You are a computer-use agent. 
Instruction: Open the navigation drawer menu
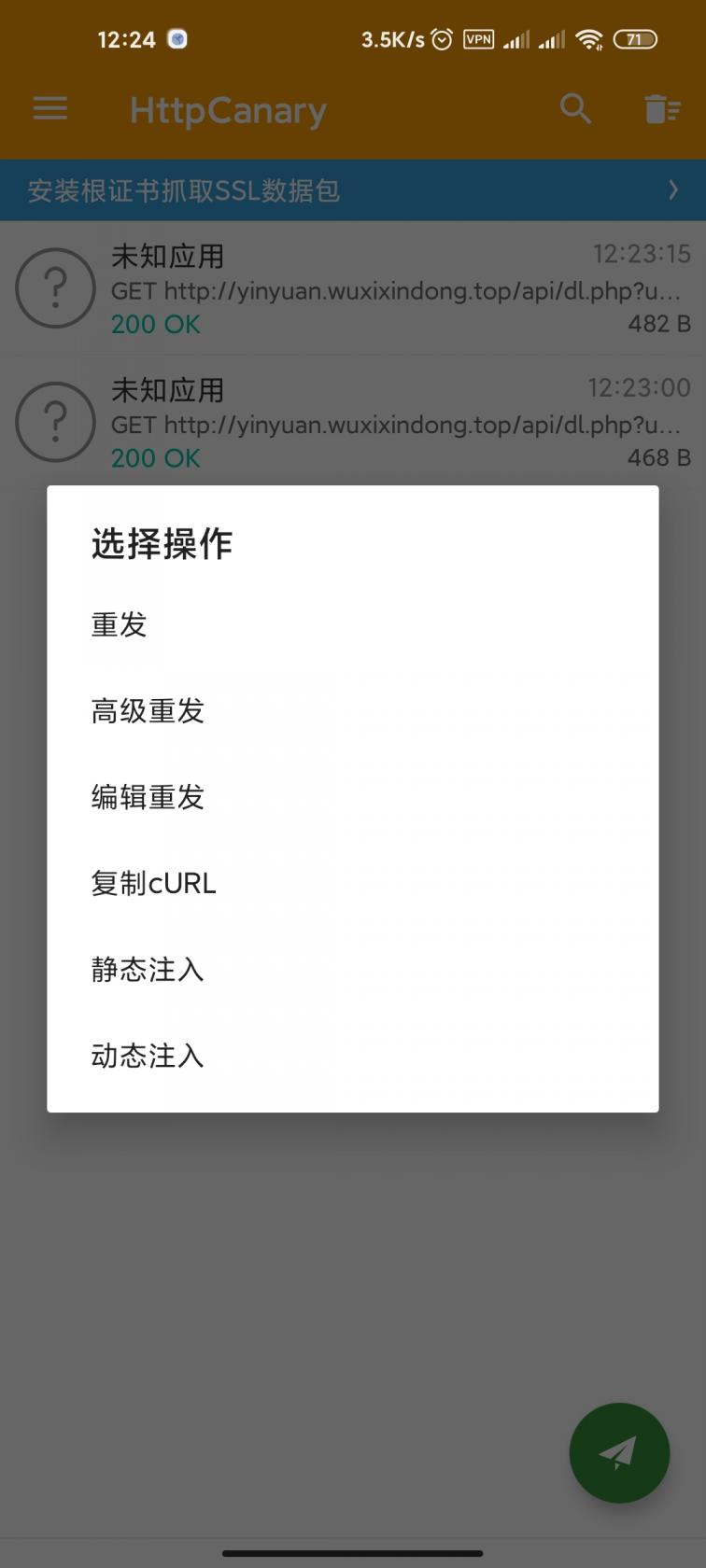(49, 109)
